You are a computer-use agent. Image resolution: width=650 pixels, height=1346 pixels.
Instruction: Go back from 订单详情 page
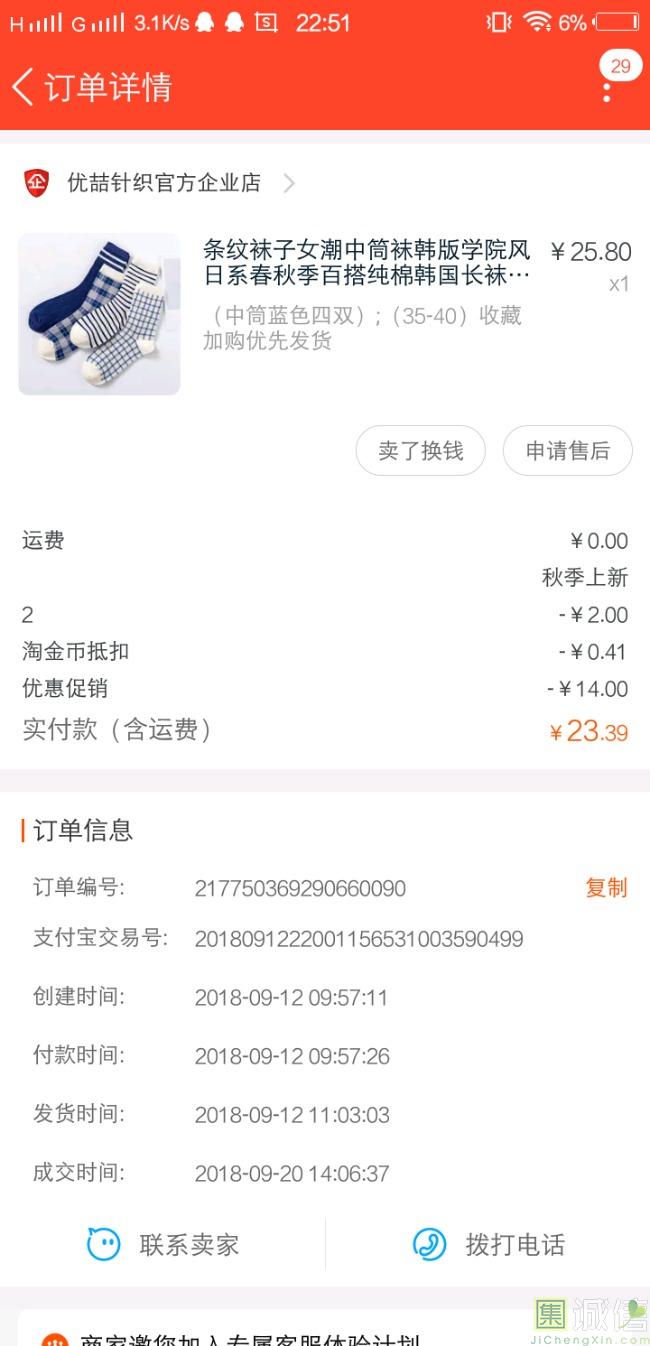[24, 87]
